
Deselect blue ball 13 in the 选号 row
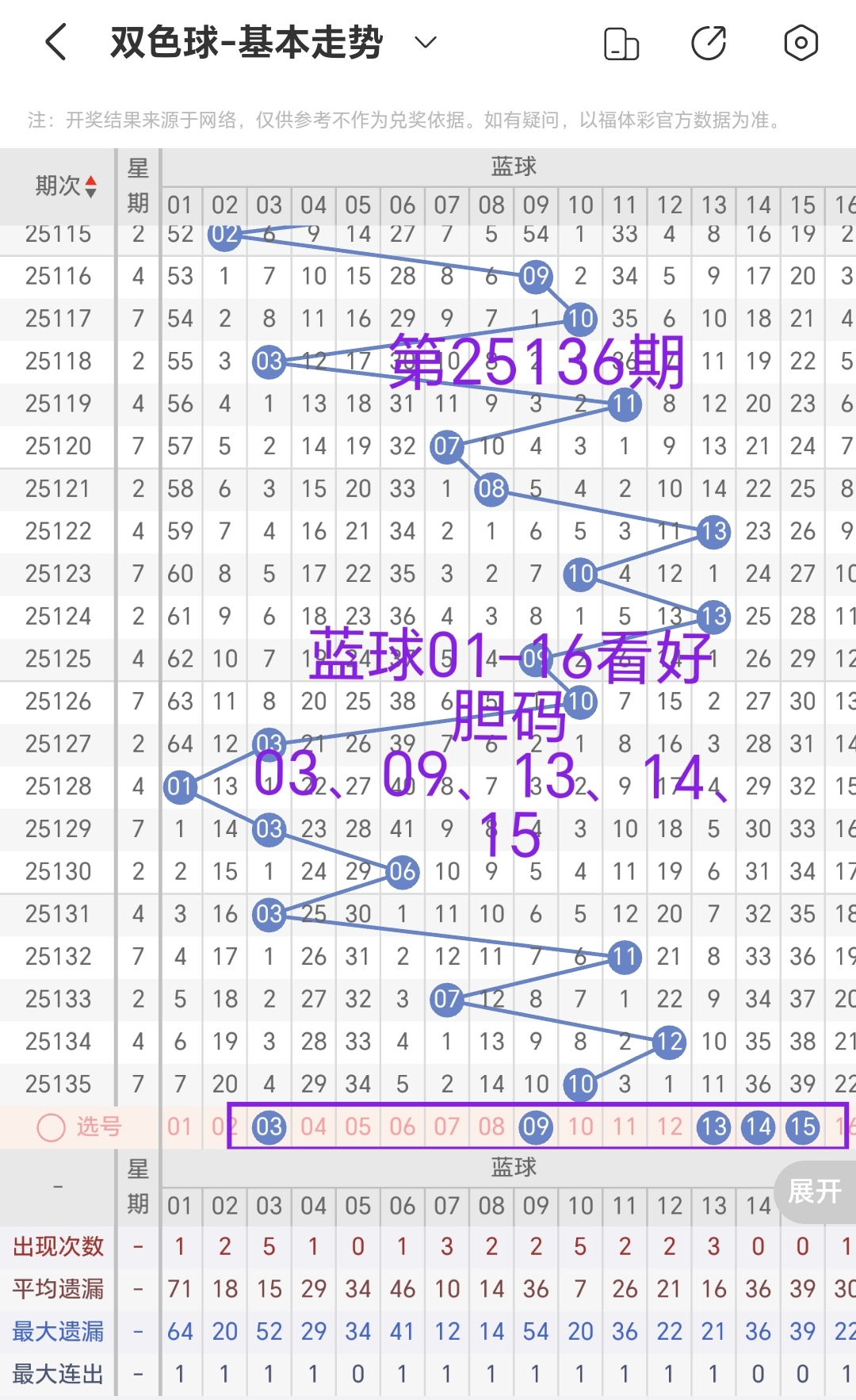click(714, 1127)
